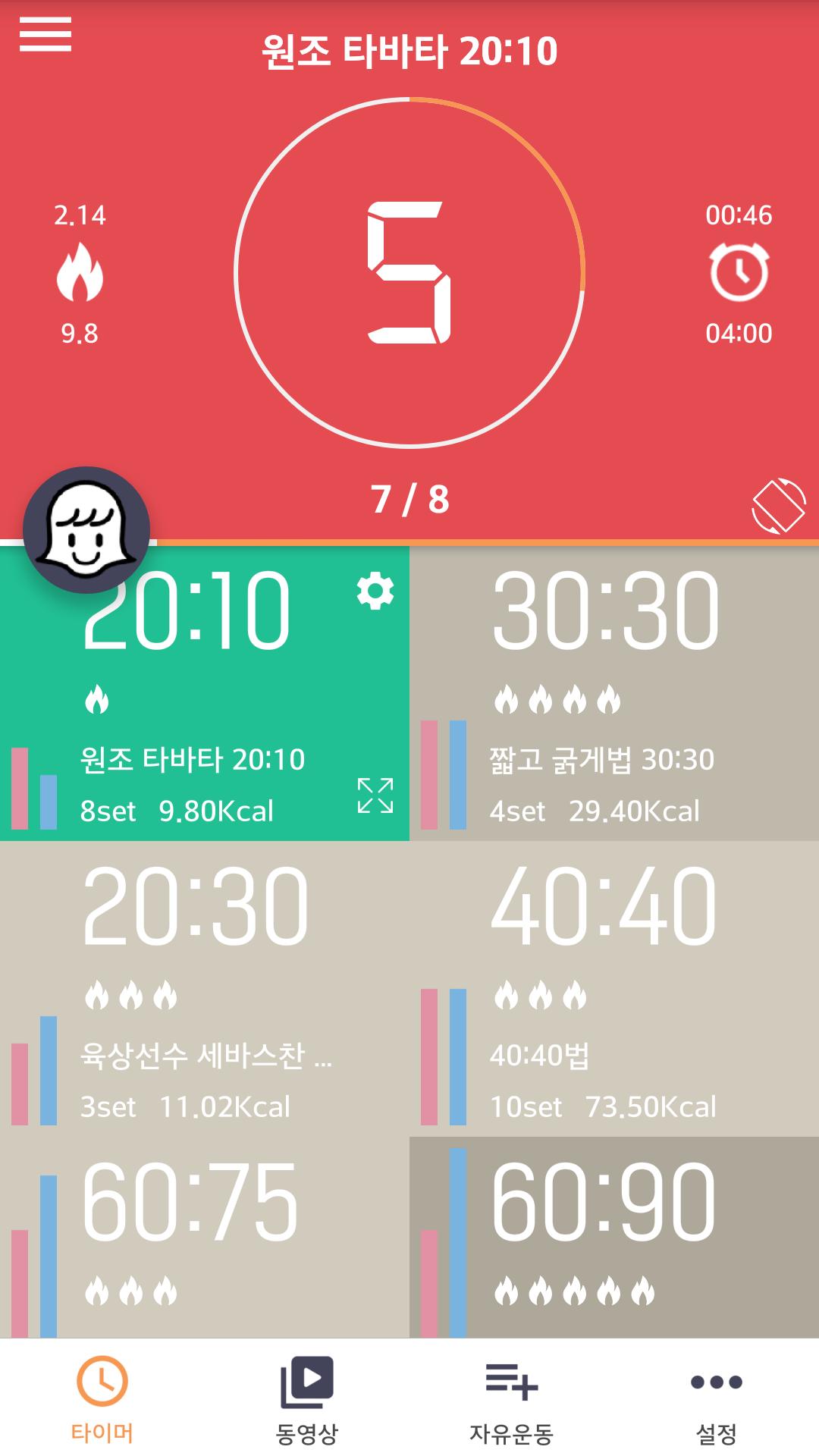This screenshot has width=819, height=1456.
Task: Open settings gear on 20:10 preset
Action: (x=375, y=591)
